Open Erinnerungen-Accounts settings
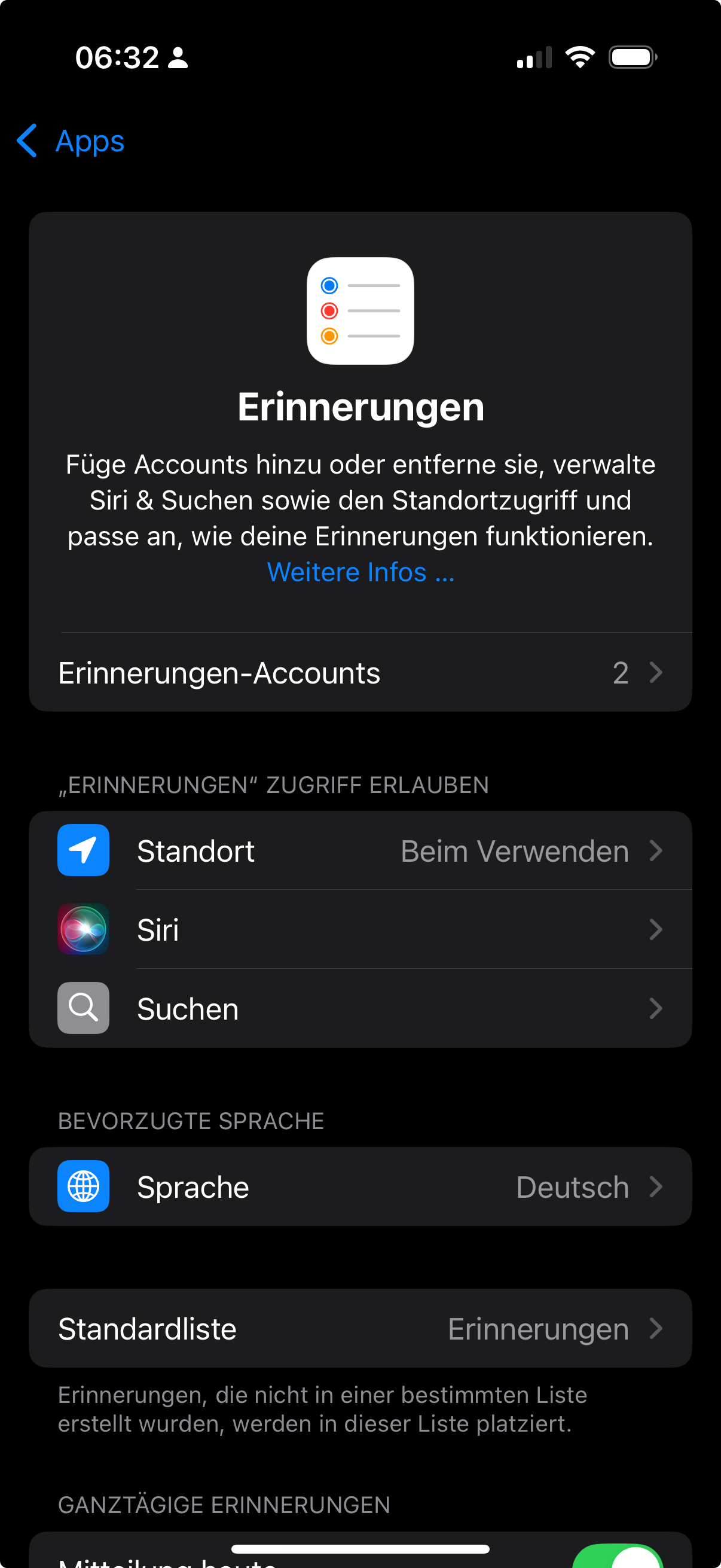721x1568 pixels. click(x=360, y=673)
